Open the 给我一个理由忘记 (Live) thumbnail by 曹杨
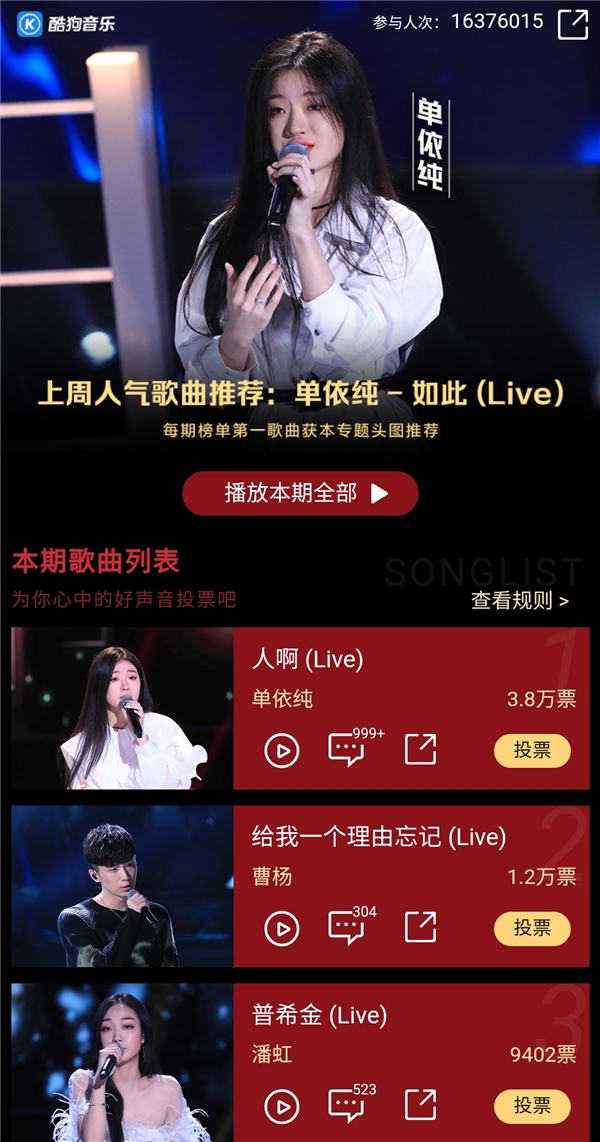 pos(122,886)
